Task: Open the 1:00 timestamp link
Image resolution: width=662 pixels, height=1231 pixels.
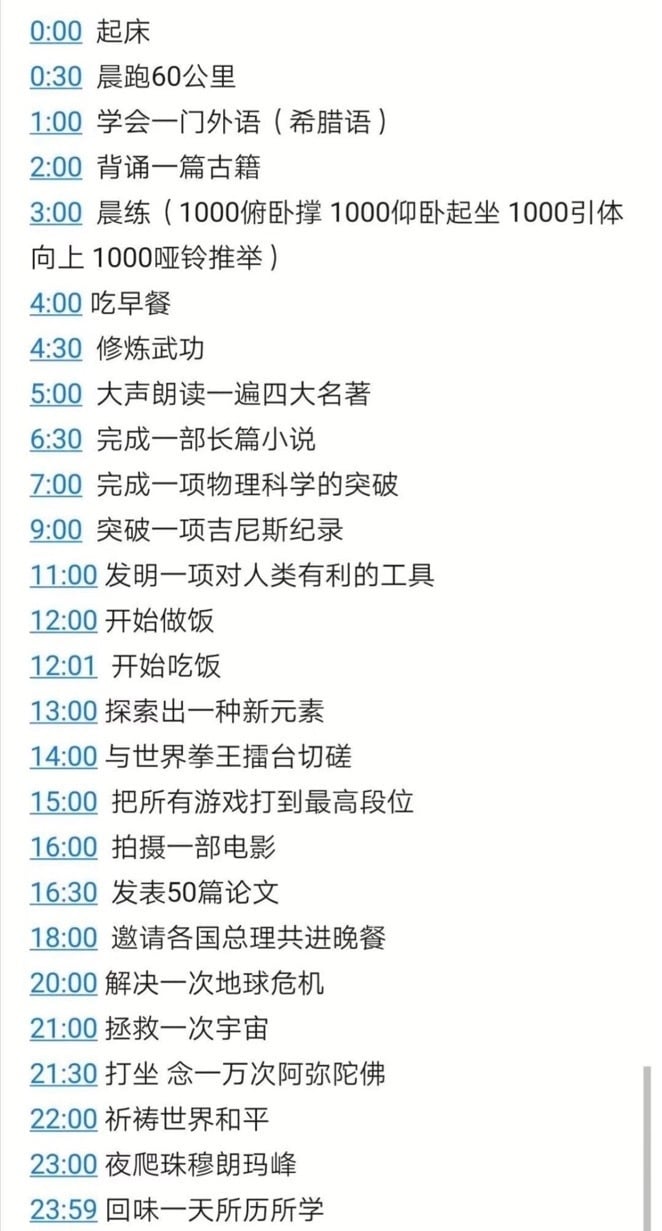Action: click(x=56, y=122)
